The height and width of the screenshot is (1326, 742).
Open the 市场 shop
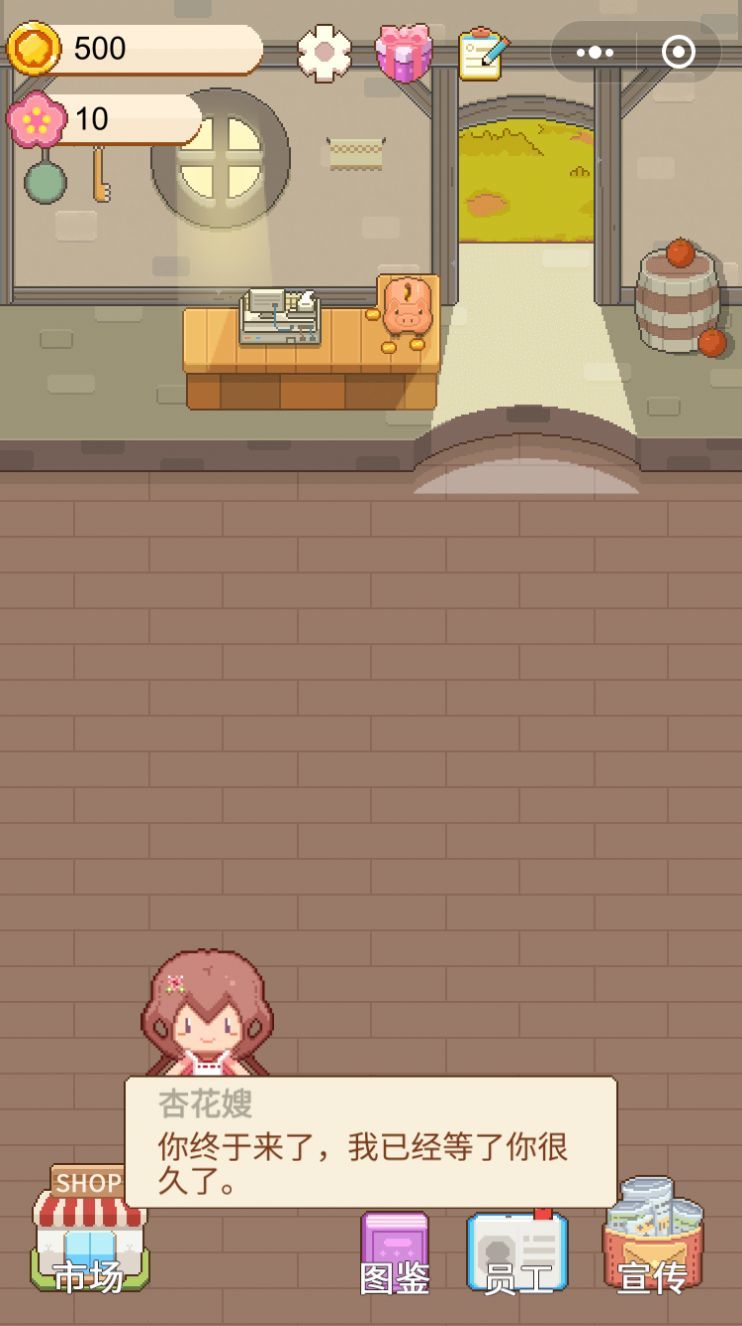[x=89, y=1229]
